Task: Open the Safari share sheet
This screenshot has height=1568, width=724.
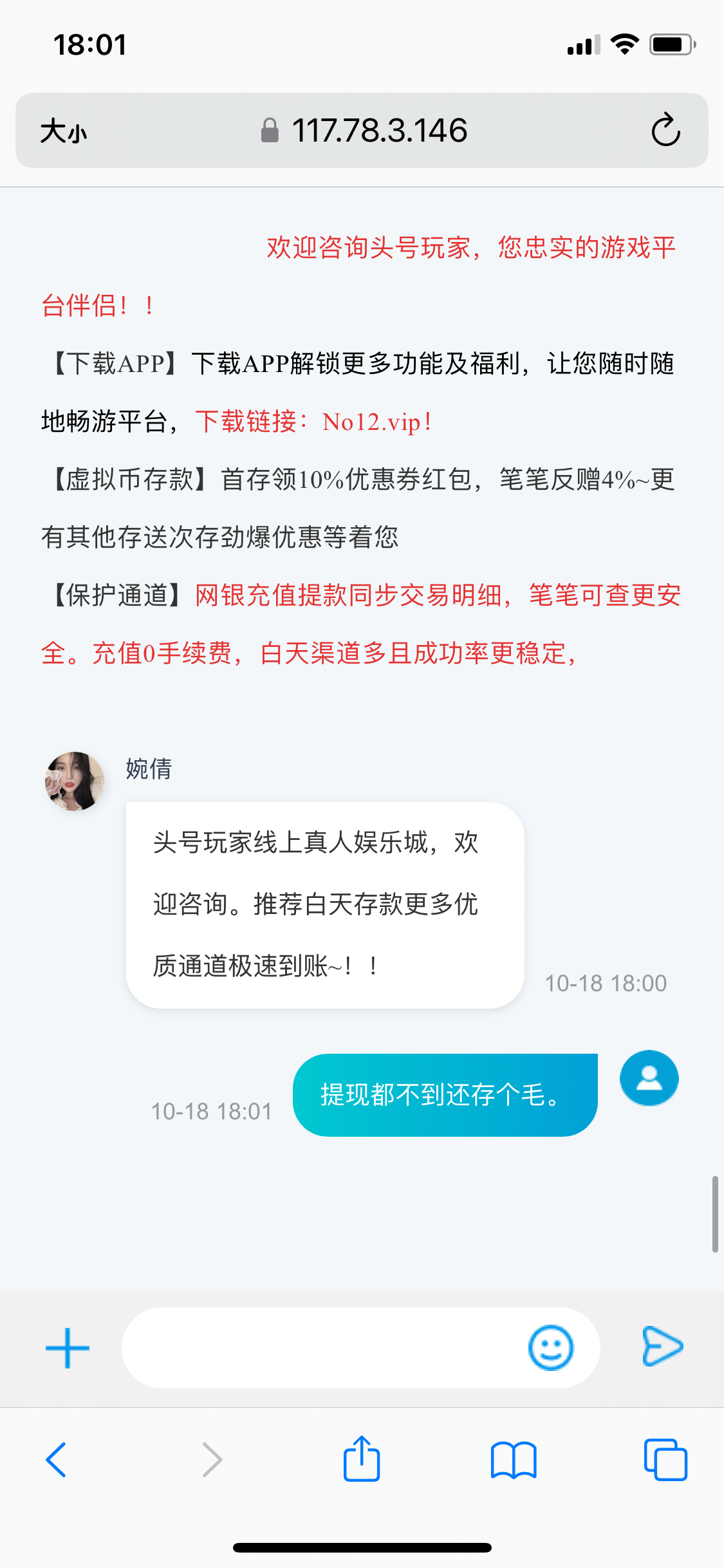Action: point(362,1459)
